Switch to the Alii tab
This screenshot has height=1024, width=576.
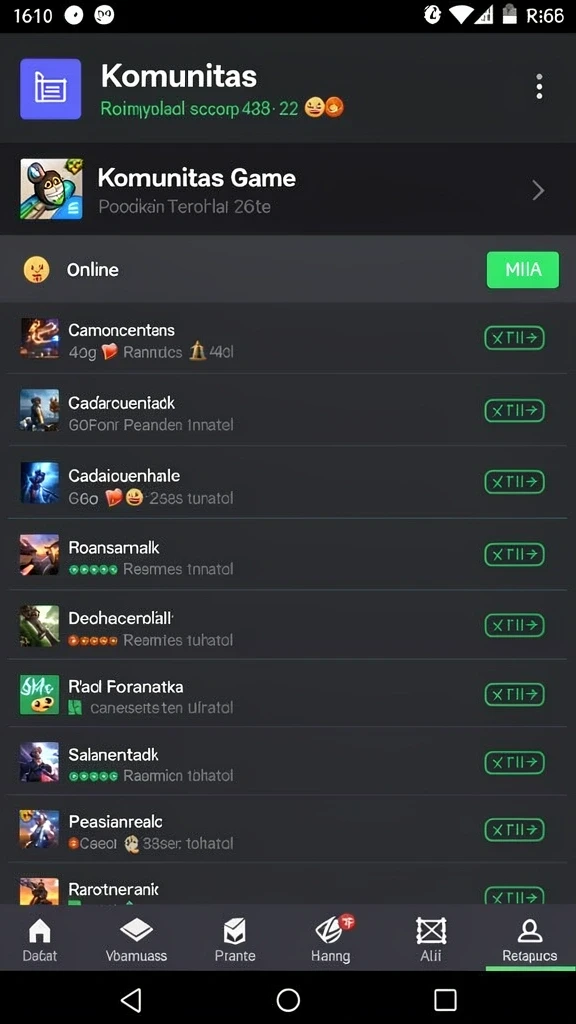click(x=431, y=940)
